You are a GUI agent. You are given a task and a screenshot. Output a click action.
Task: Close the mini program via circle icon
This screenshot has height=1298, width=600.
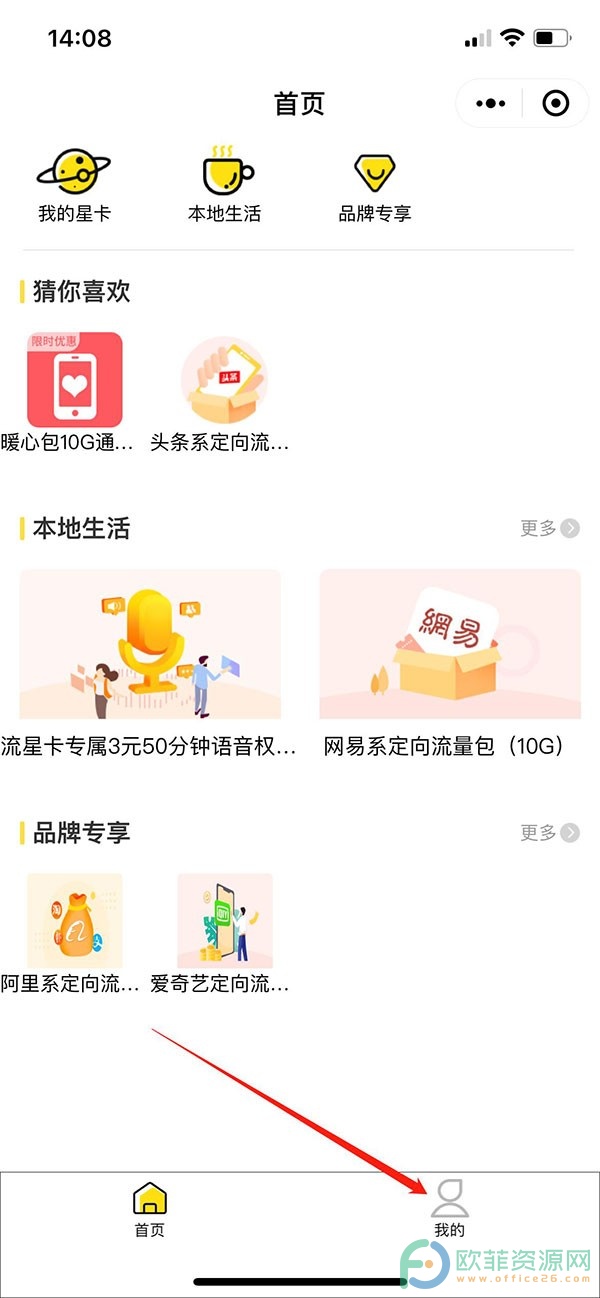point(555,103)
